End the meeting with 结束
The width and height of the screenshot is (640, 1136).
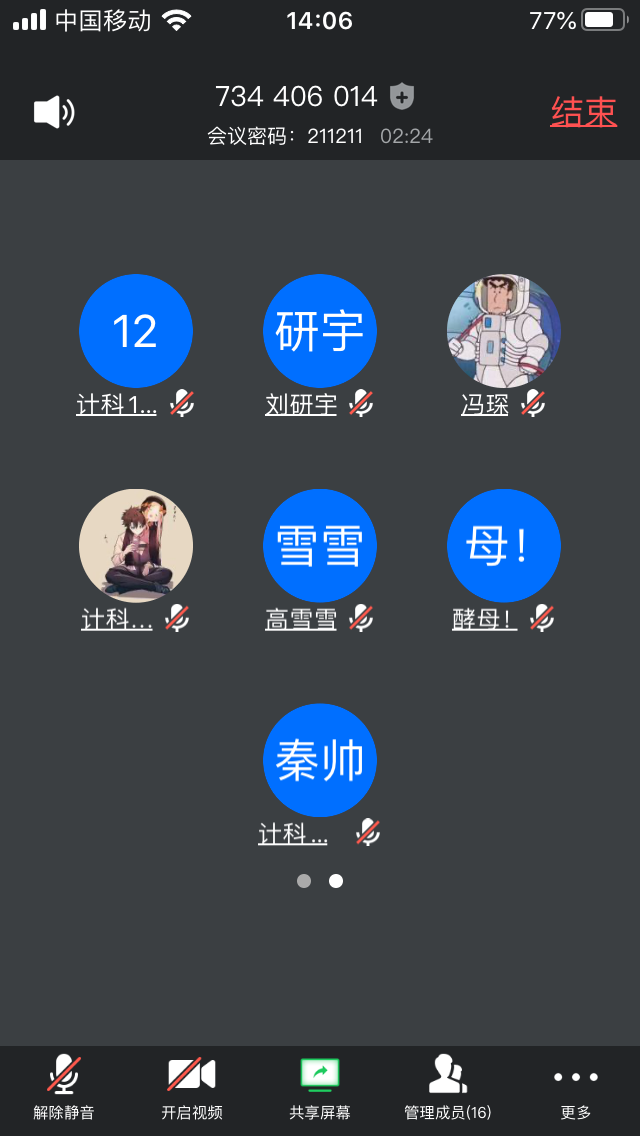click(x=583, y=112)
